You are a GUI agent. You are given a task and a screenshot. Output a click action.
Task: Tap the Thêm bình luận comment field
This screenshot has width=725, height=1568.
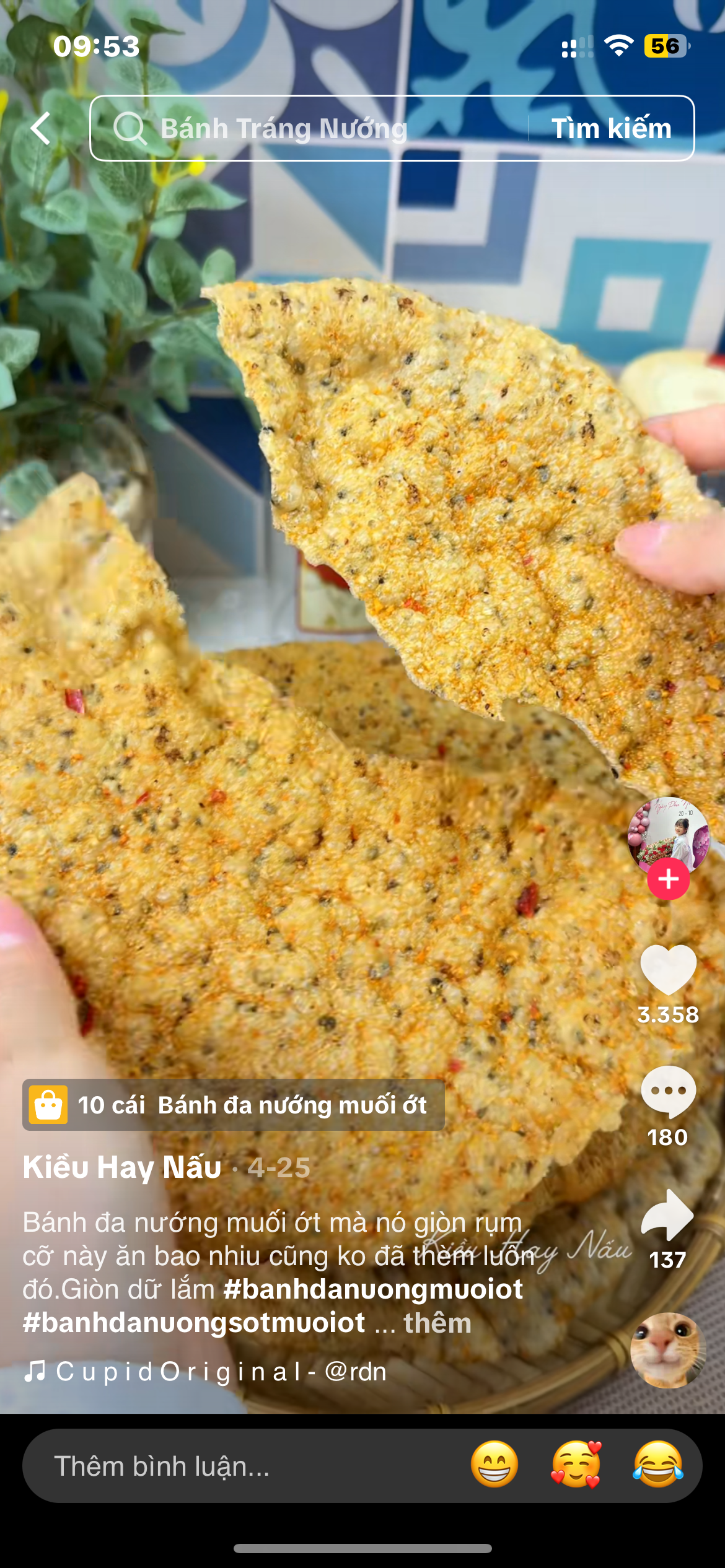point(235,1466)
